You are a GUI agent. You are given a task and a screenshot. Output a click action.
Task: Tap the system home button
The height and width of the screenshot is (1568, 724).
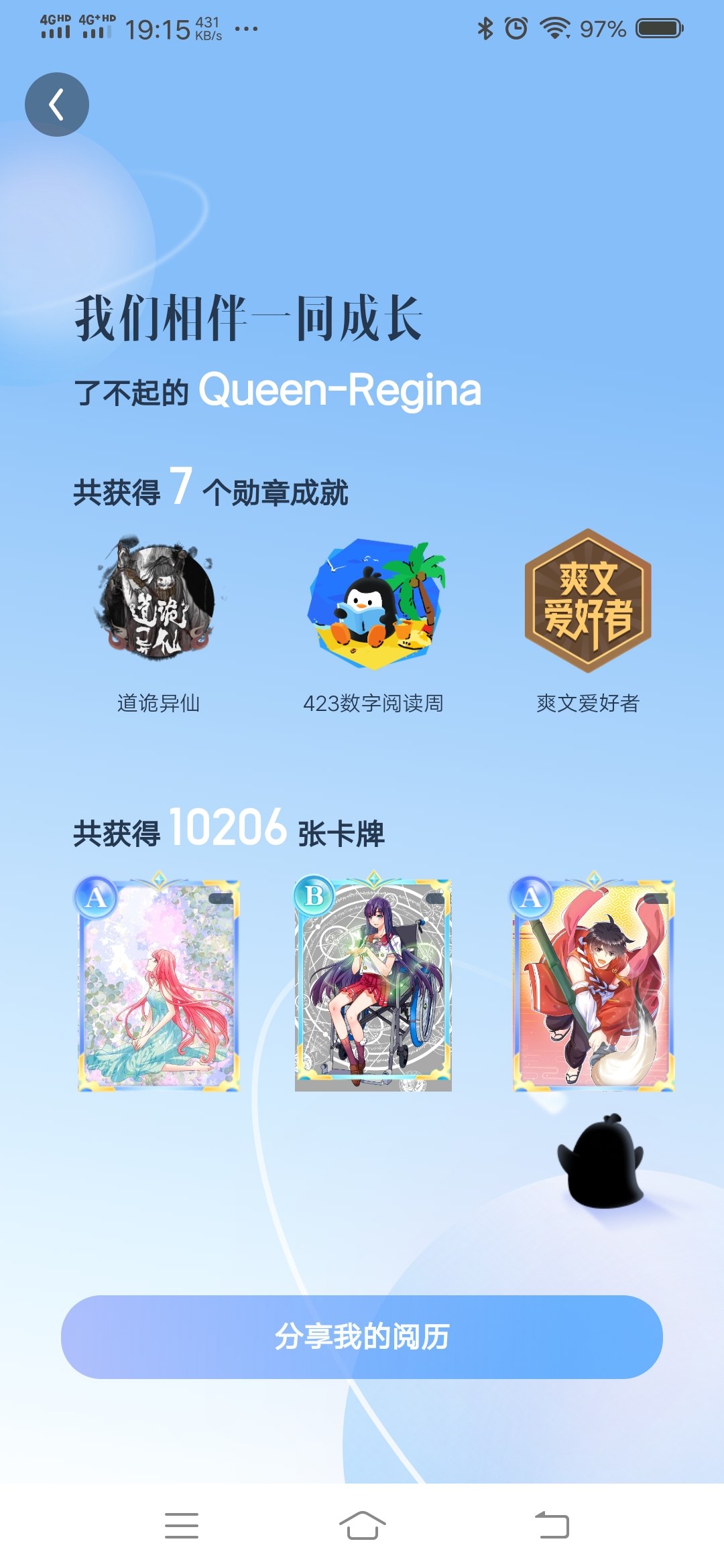[362, 1526]
